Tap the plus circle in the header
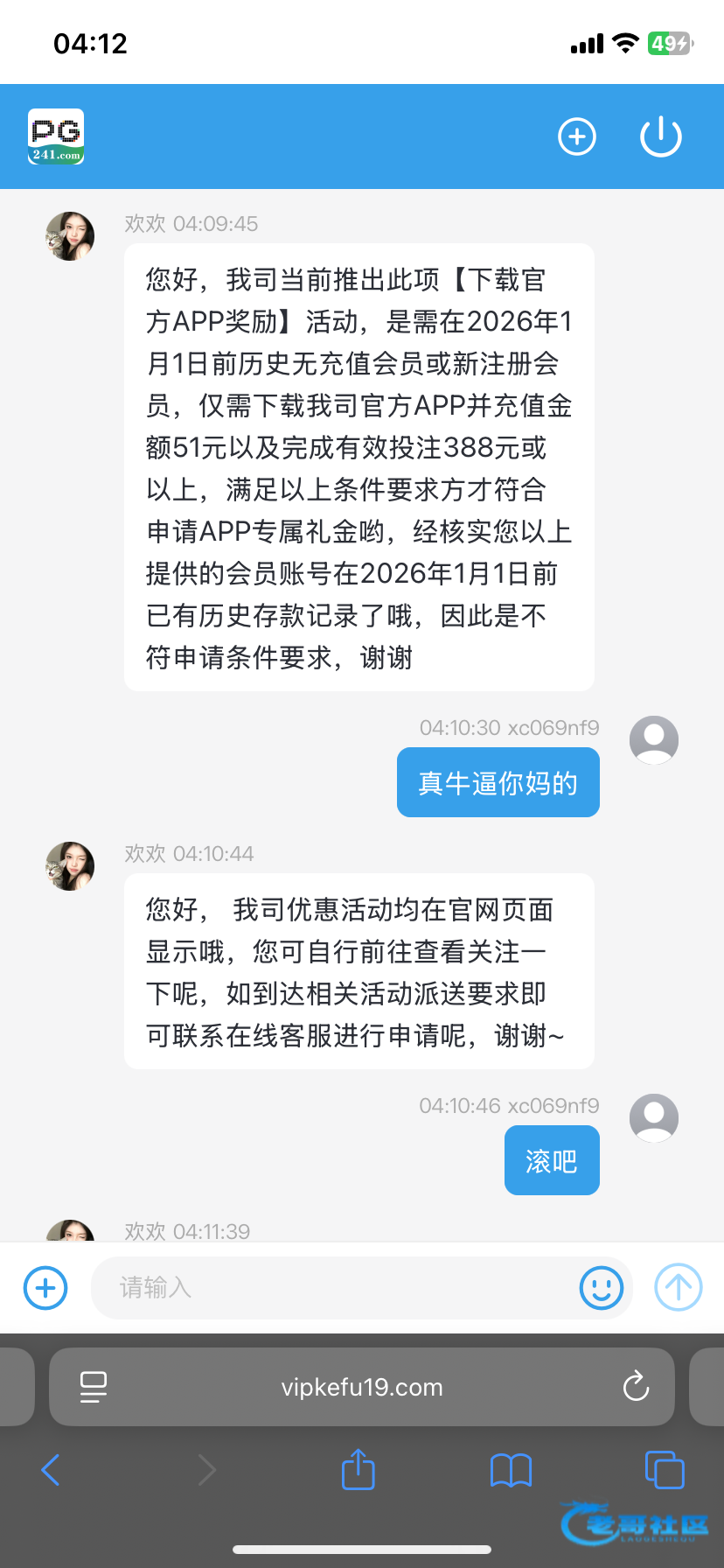 tap(577, 136)
